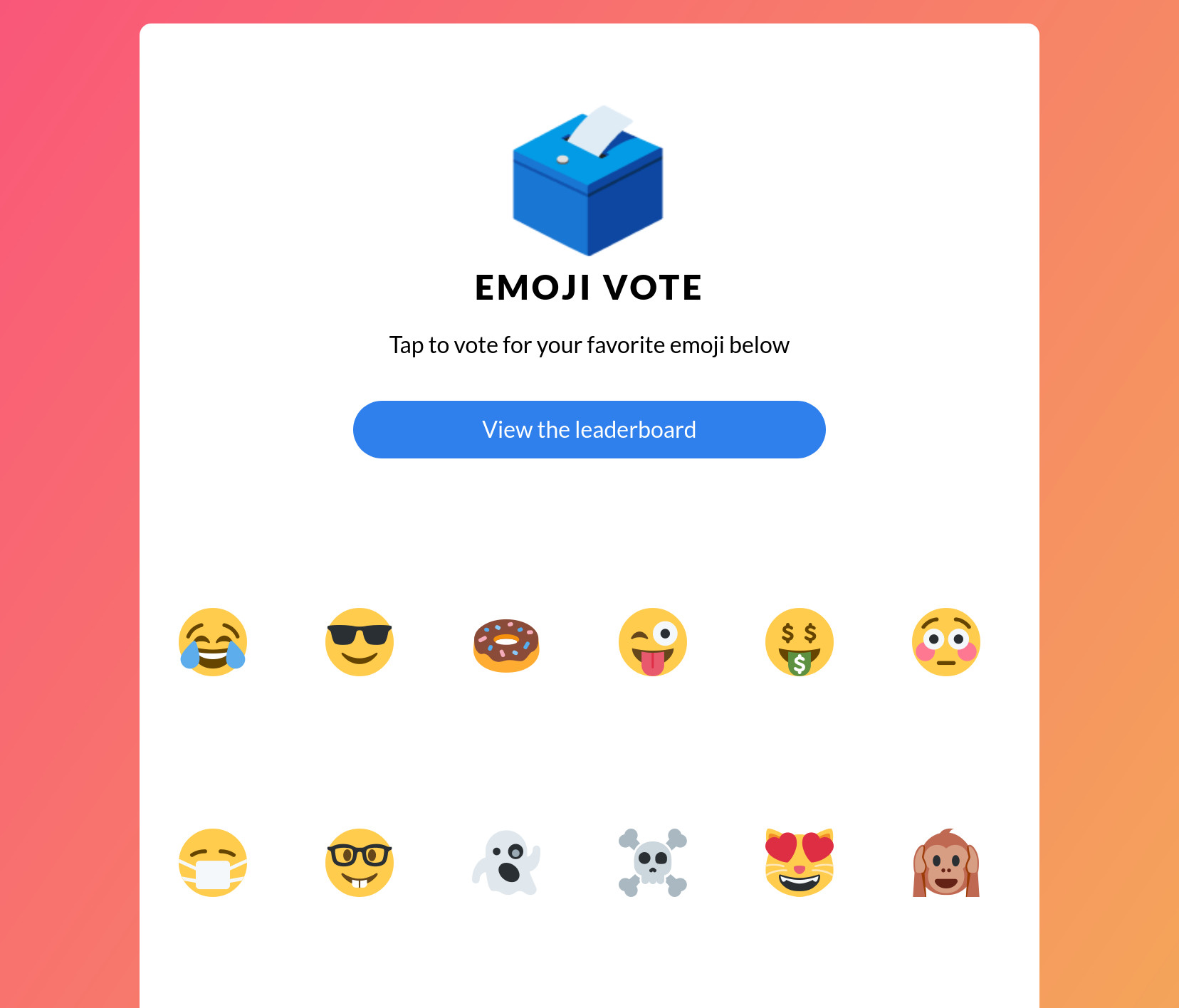Vote for the ghost emoji
The image size is (1179, 1008).
pos(506,863)
